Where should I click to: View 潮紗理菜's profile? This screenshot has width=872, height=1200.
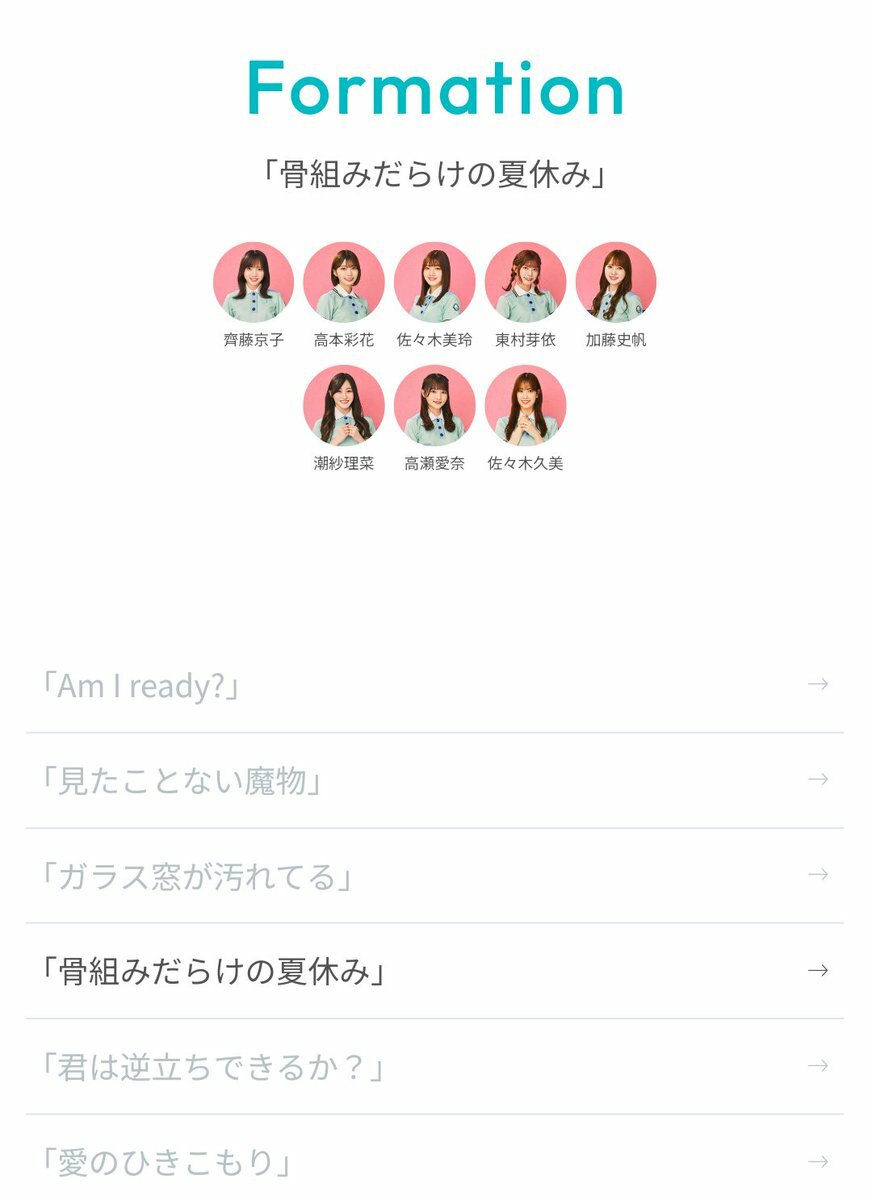pos(344,406)
